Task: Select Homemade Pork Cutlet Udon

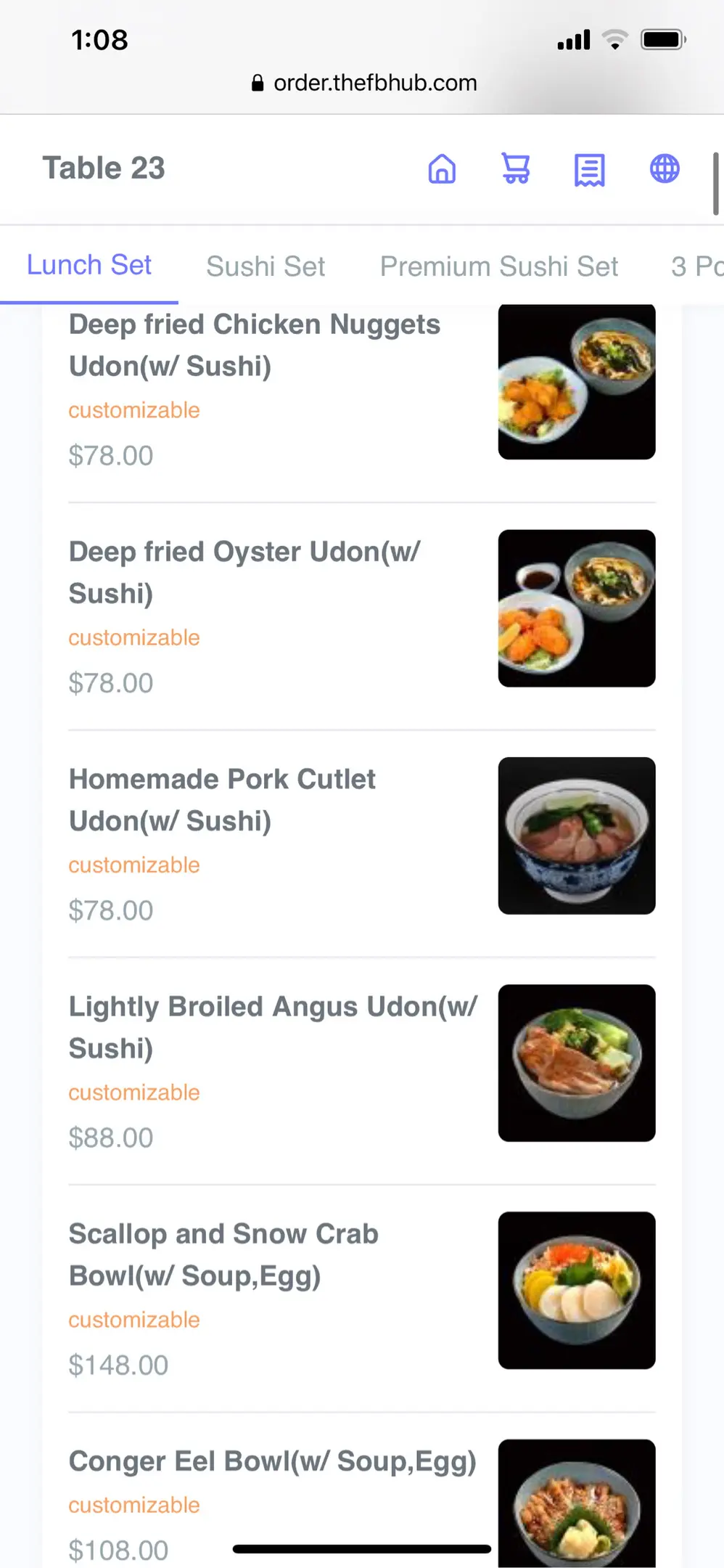Action: [x=222, y=800]
